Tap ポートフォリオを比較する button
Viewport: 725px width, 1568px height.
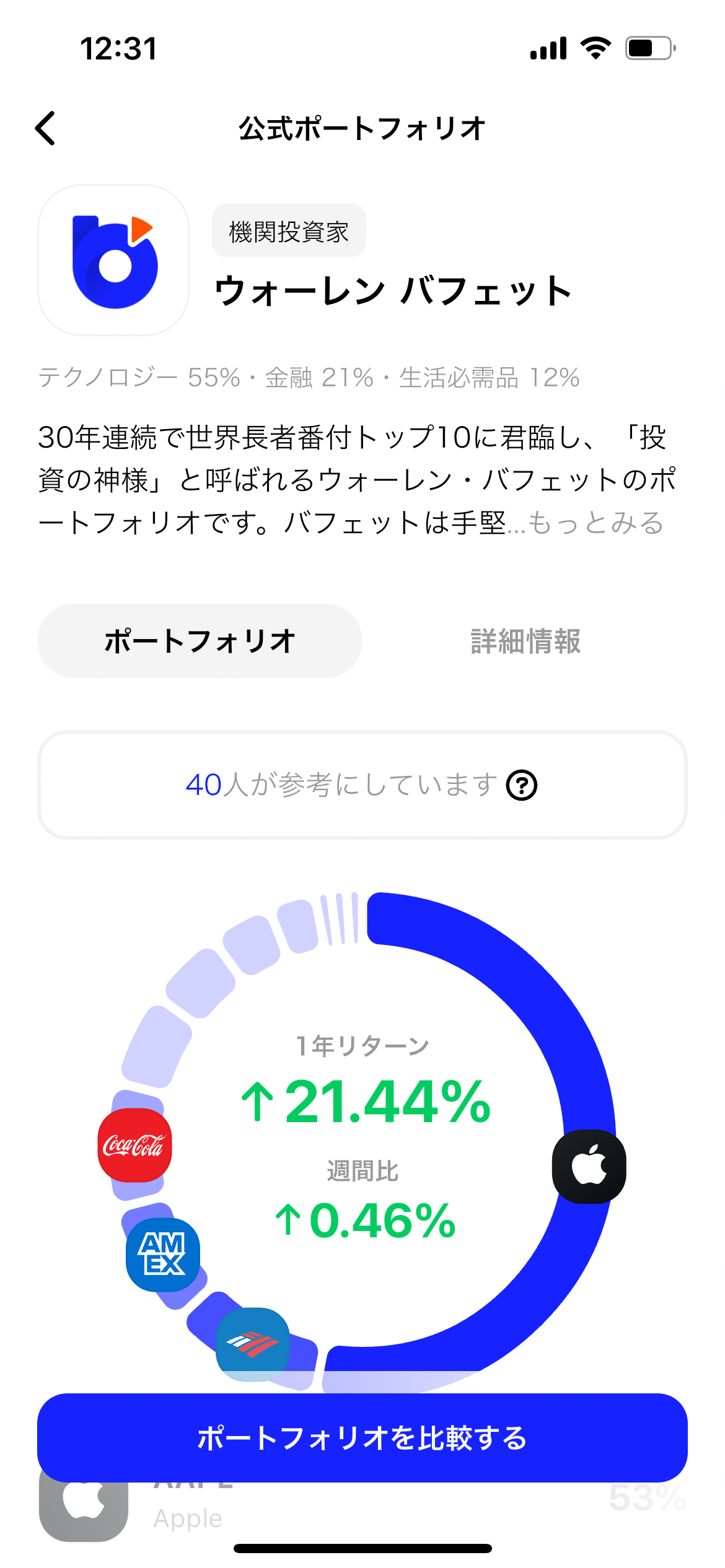pos(362,1438)
